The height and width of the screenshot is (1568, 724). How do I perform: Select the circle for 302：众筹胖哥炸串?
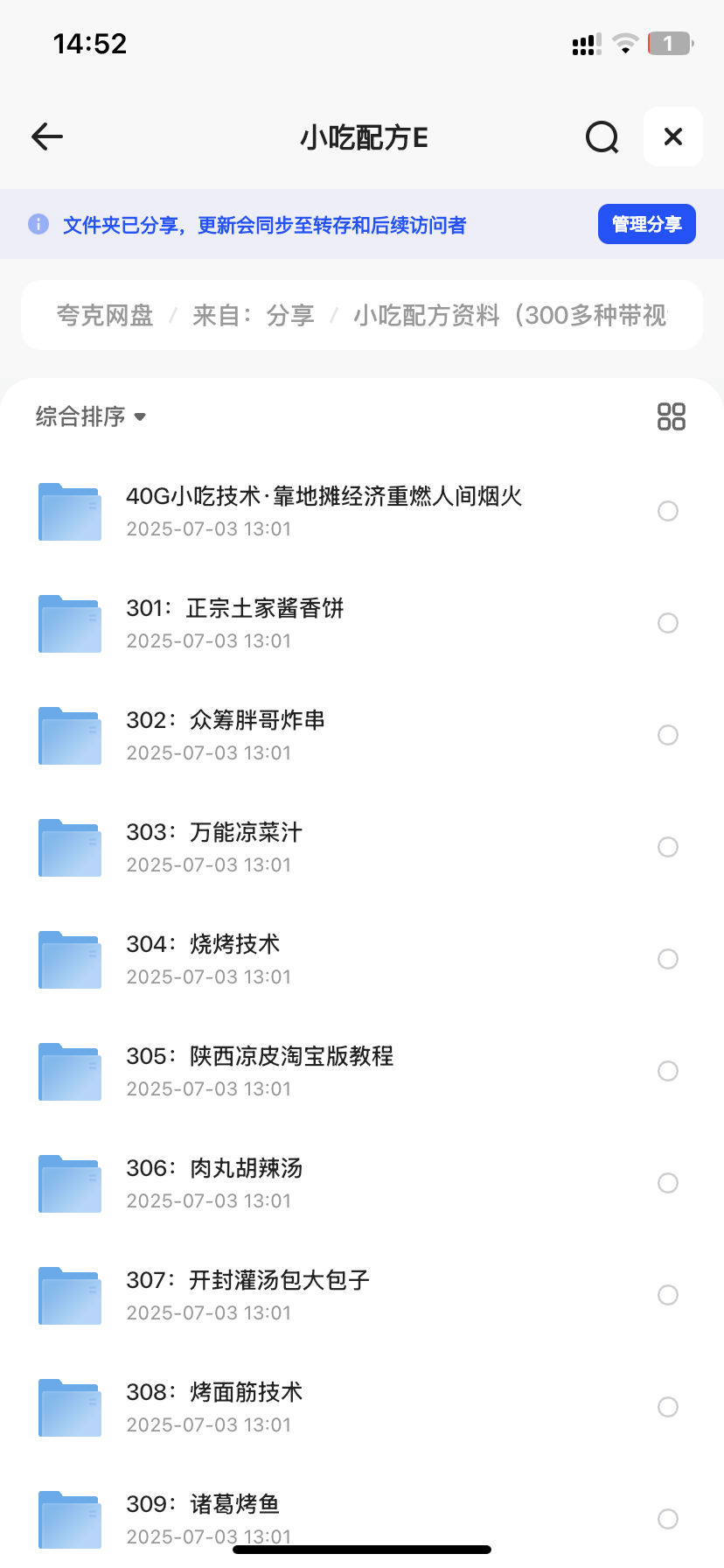click(668, 735)
